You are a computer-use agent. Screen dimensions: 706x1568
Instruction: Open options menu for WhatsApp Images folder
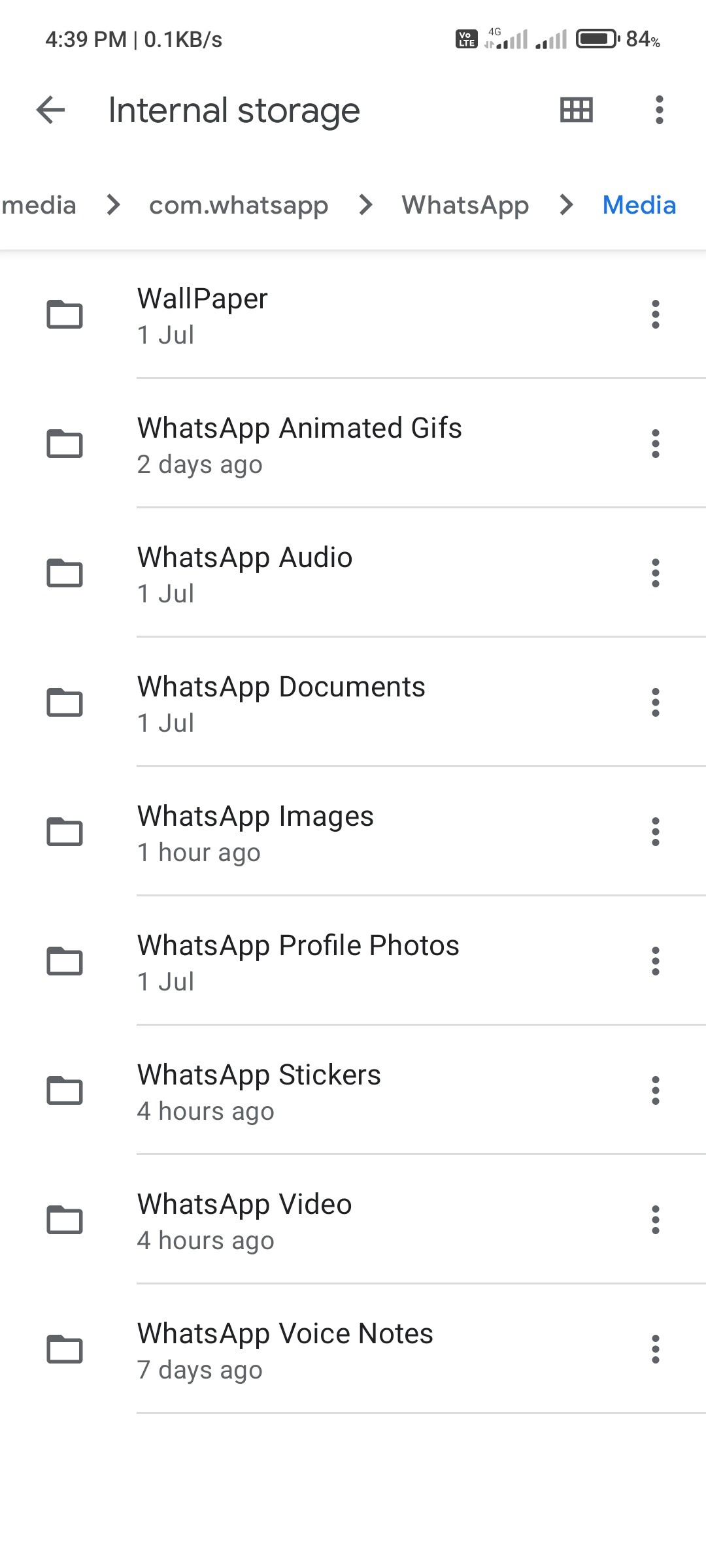tap(655, 832)
